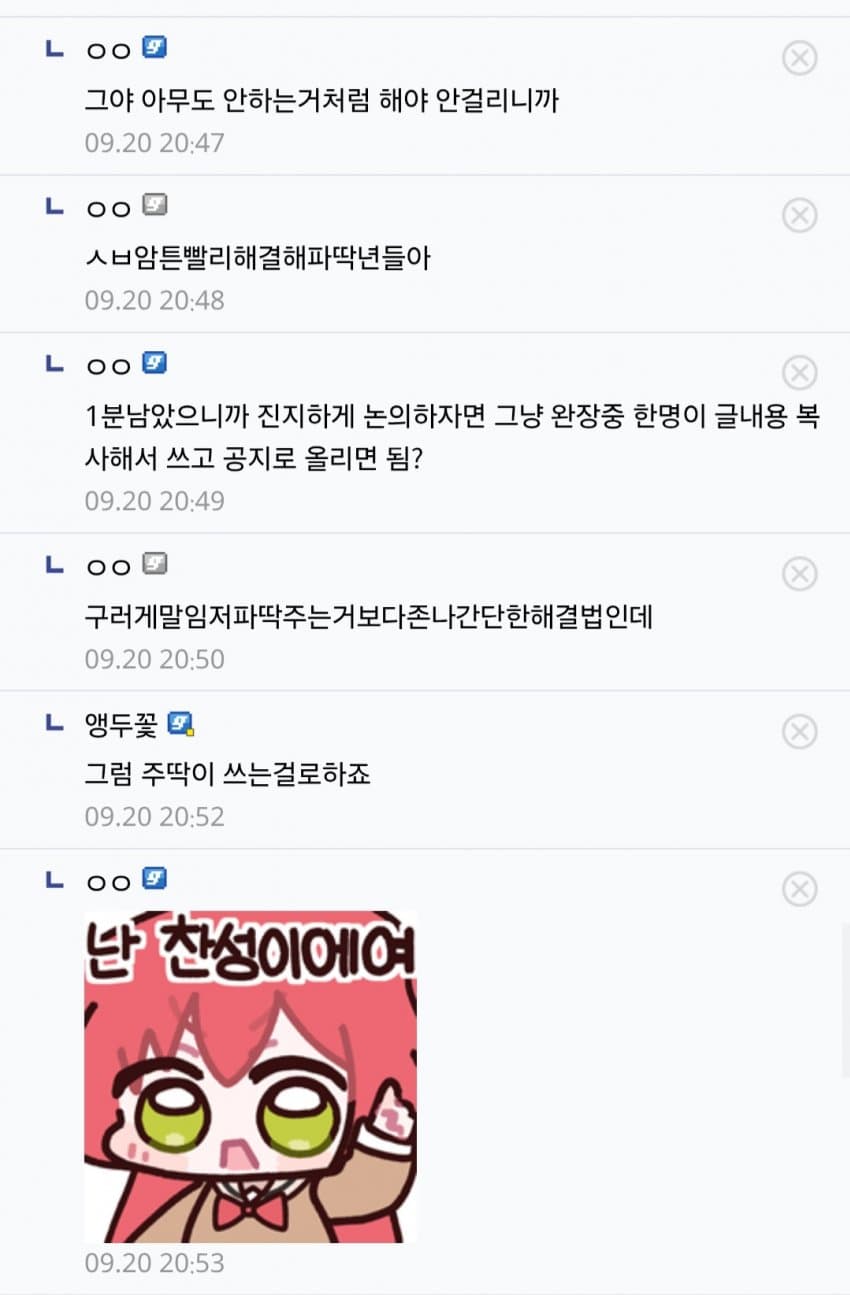Tap the X on the 20:49 comment
The width and height of the screenshot is (850, 1295).
[x=799, y=373]
